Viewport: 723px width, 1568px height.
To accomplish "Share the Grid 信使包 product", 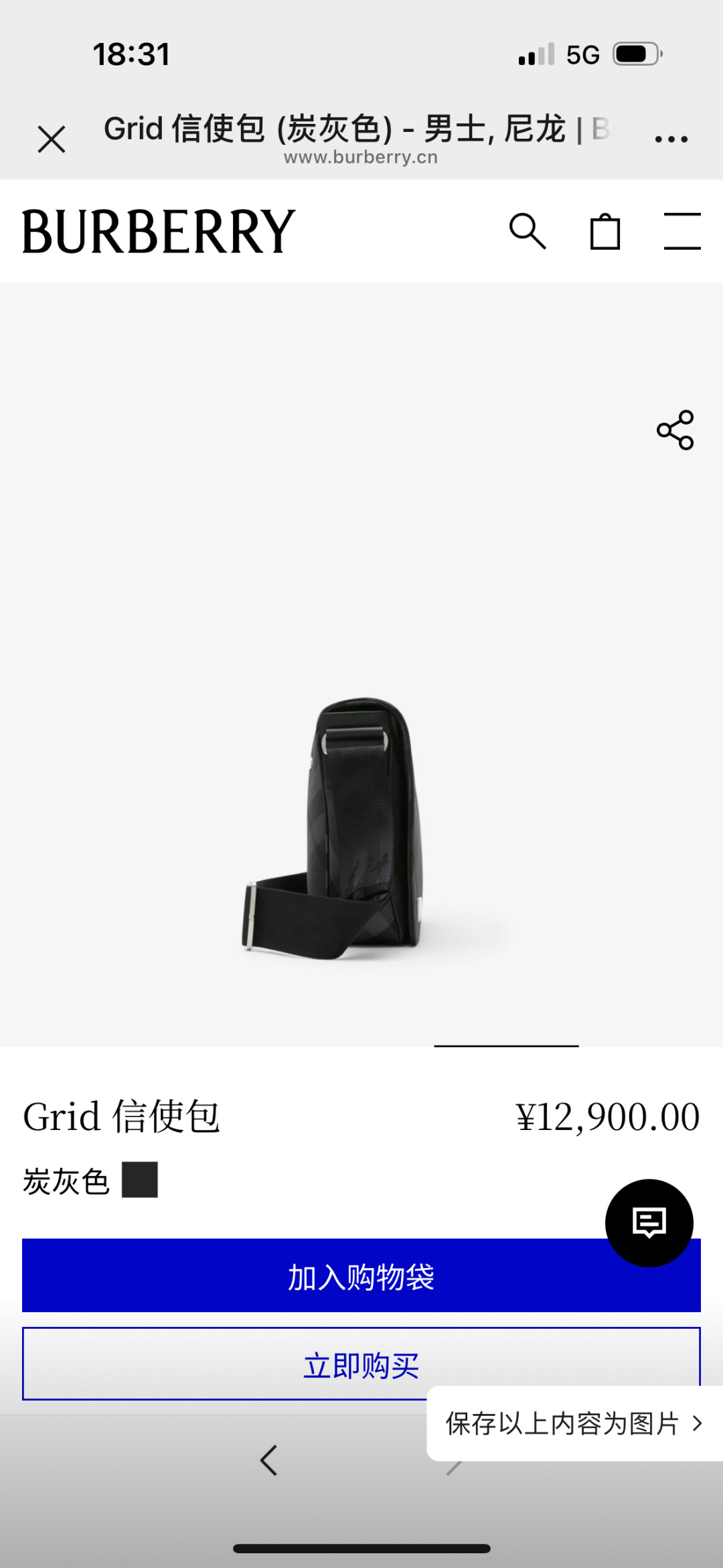I will [x=675, y=430].
